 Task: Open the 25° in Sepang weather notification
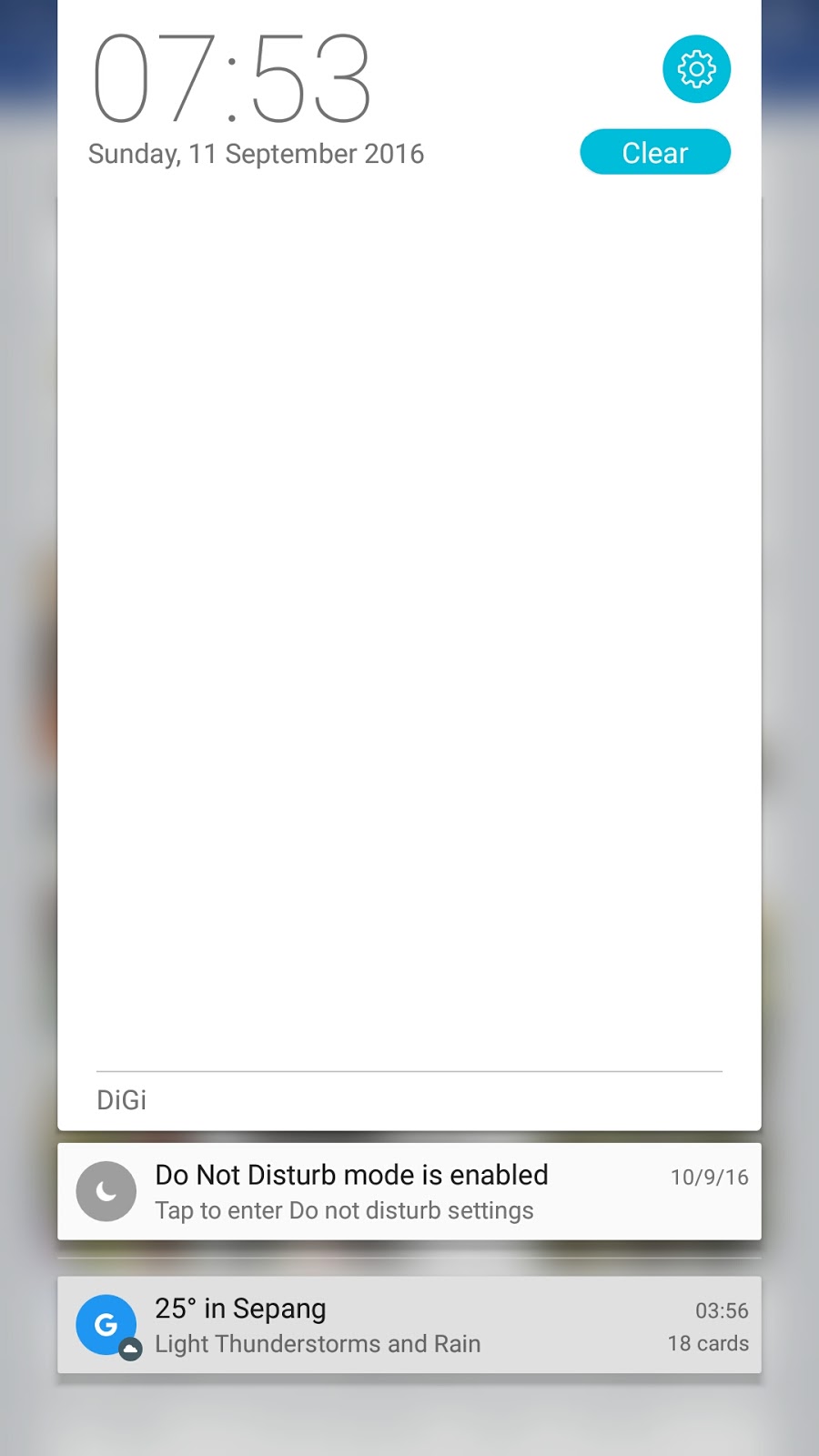tap(409, 1325)
